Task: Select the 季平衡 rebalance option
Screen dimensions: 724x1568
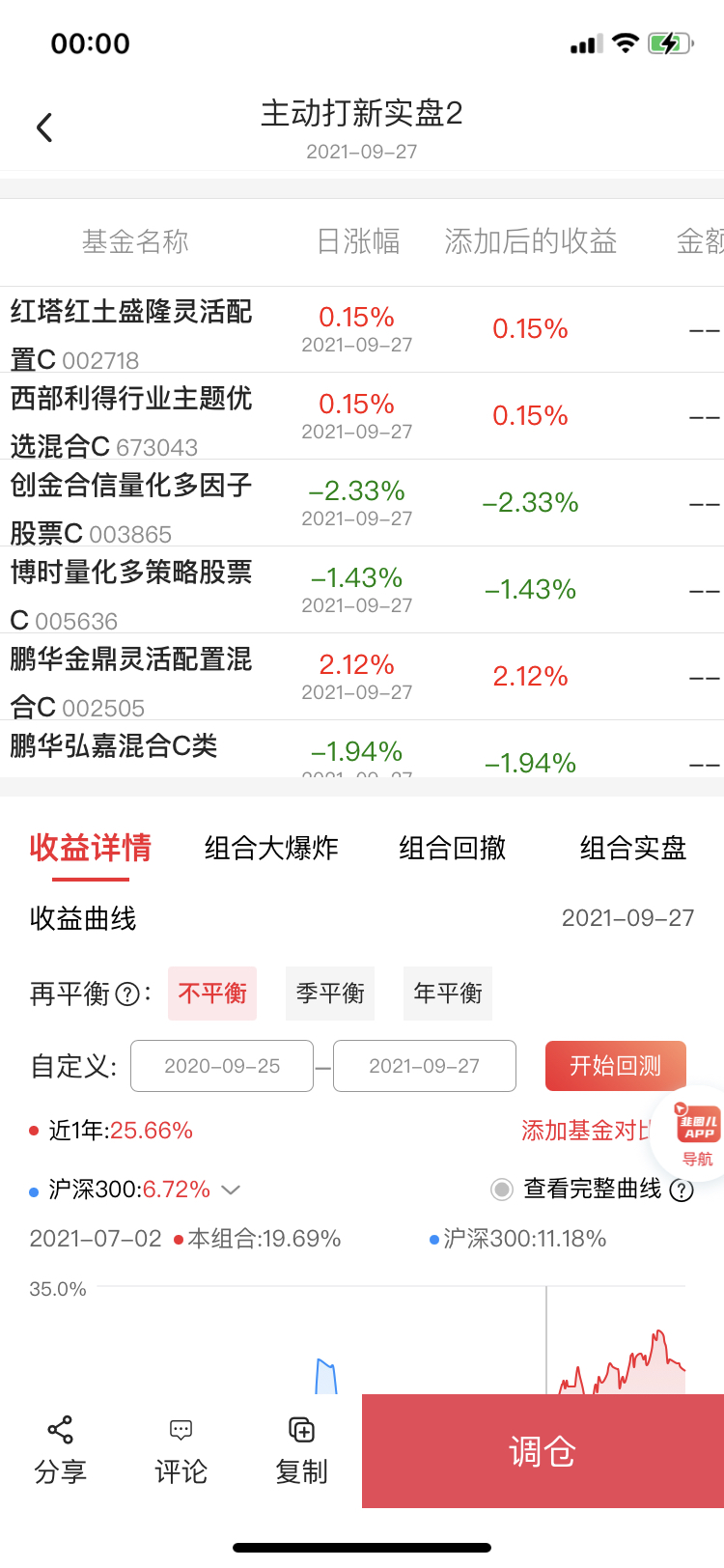Action: coord(330,994)
